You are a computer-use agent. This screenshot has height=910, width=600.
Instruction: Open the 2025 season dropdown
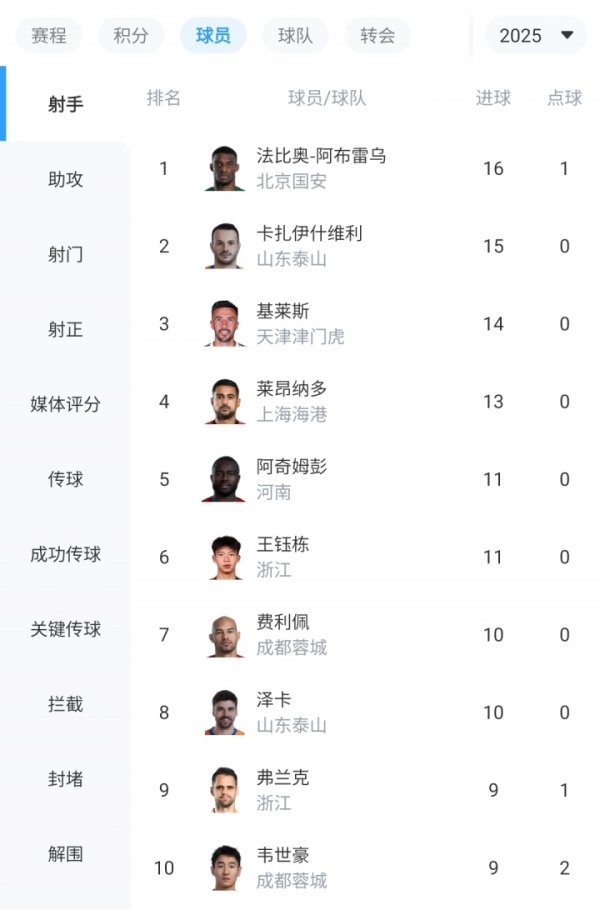click(536, 36)
